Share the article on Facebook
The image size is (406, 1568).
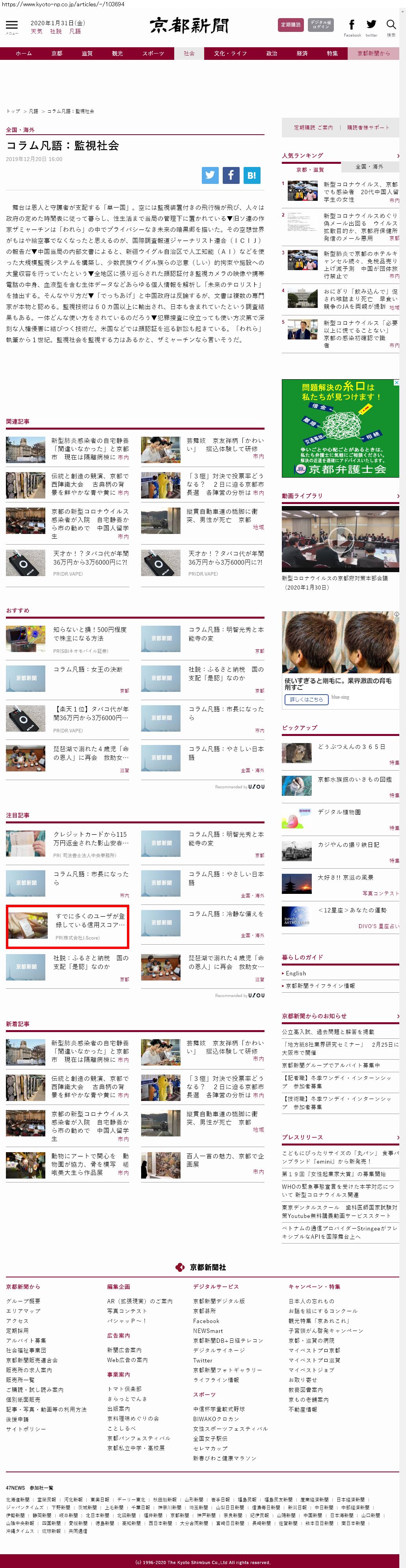[231, 175]
